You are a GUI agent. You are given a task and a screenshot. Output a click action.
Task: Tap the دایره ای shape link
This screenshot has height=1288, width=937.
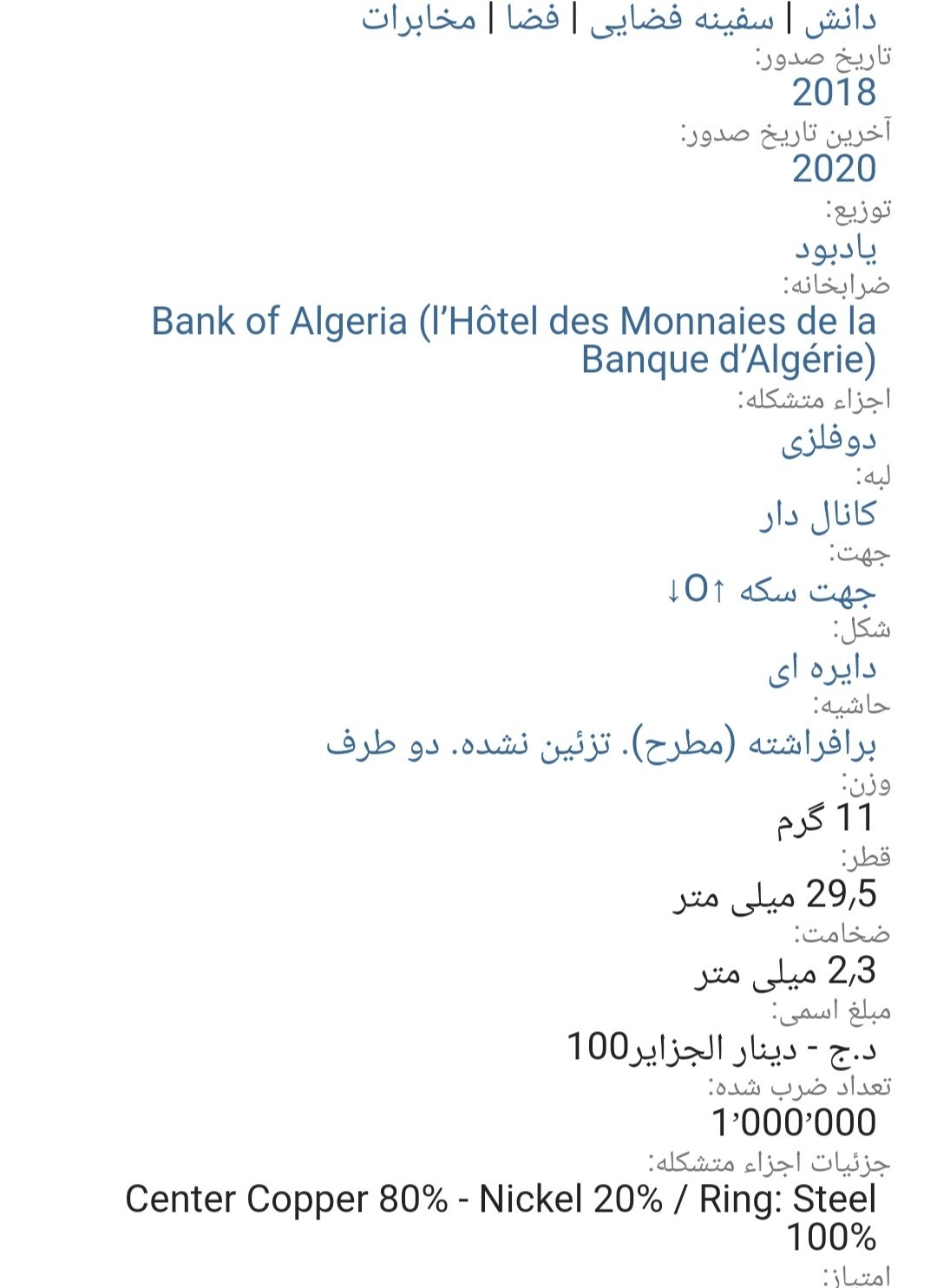pyautogui.click(x=822, y=667)
